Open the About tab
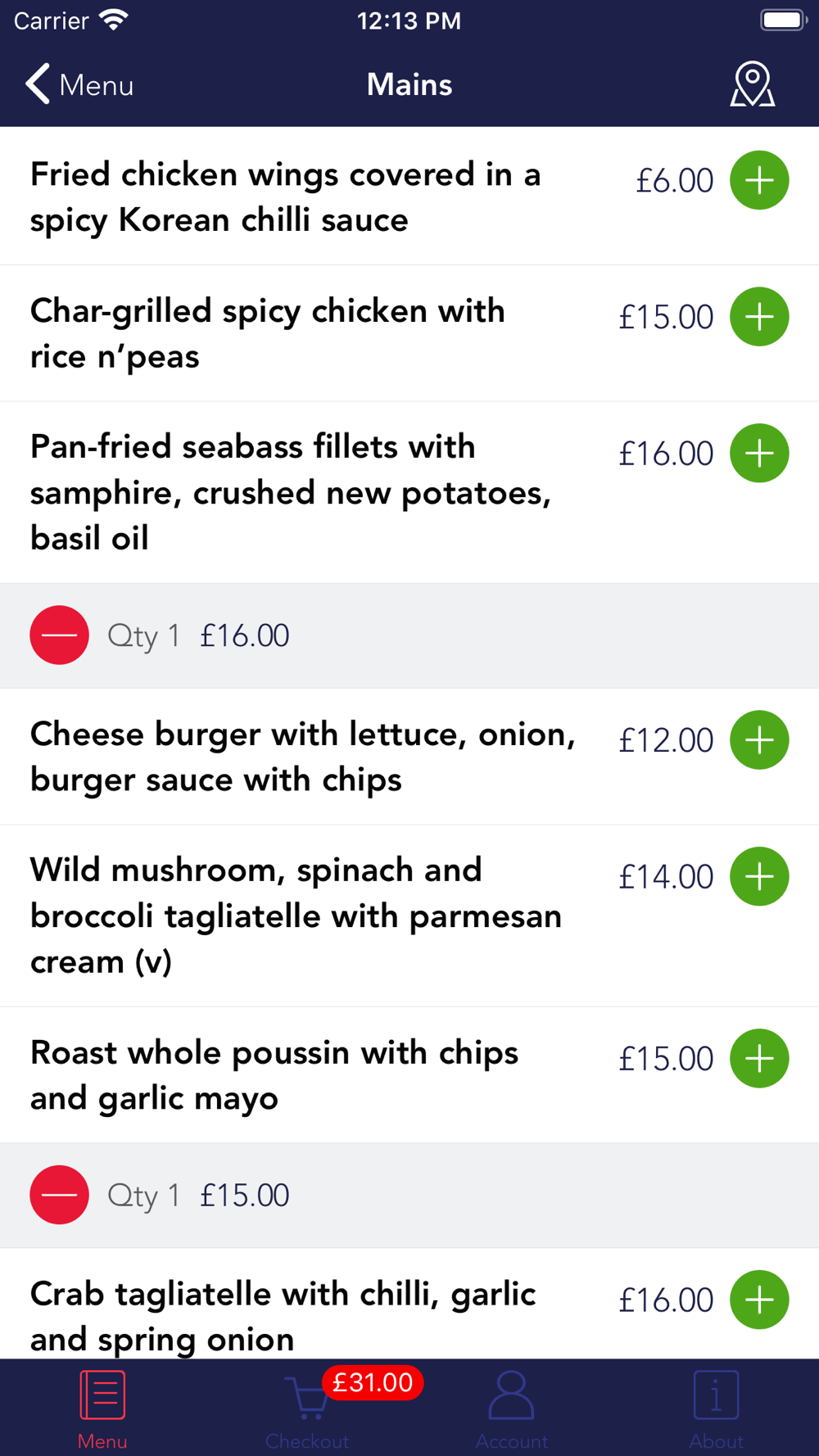 point(717,1409)
